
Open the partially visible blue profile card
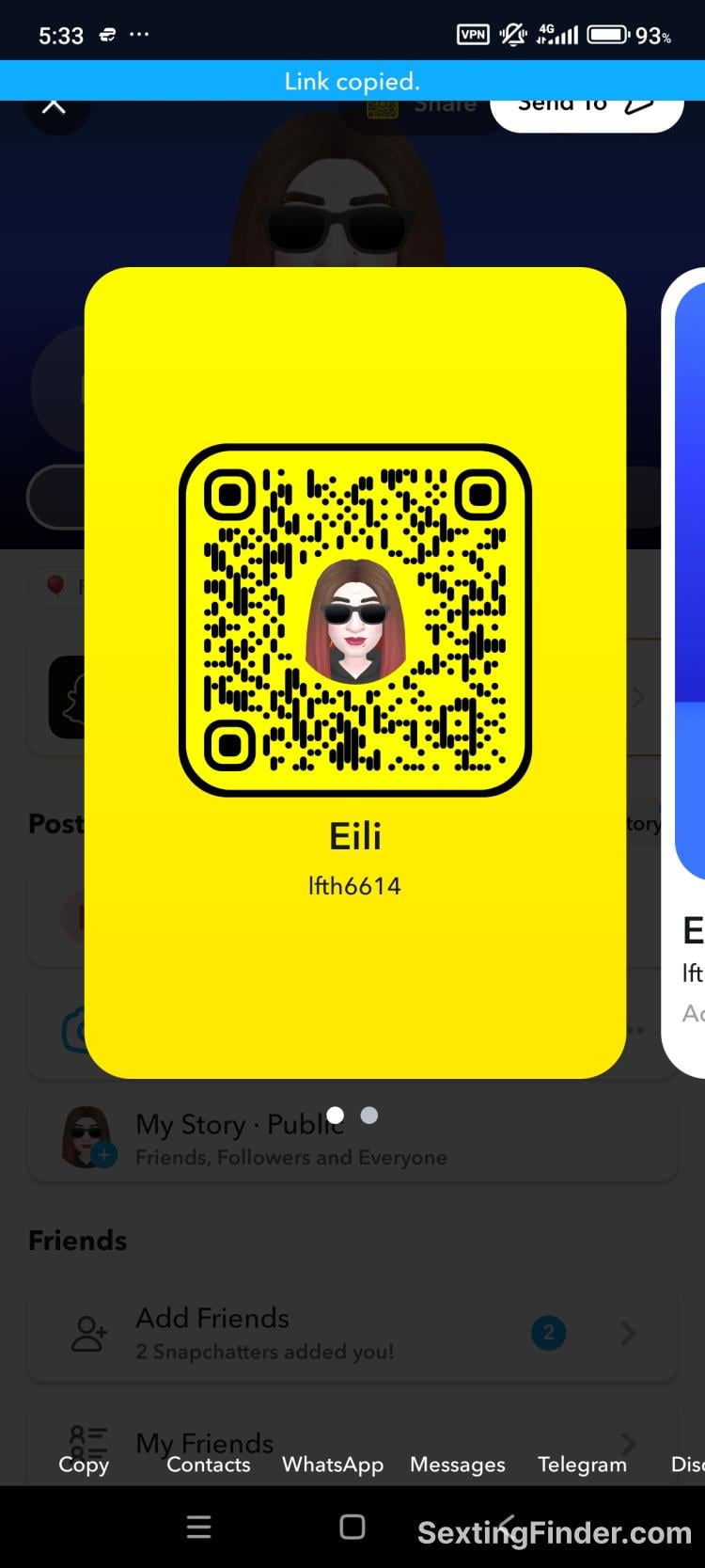pyautogui.click(x=688, y=658)
